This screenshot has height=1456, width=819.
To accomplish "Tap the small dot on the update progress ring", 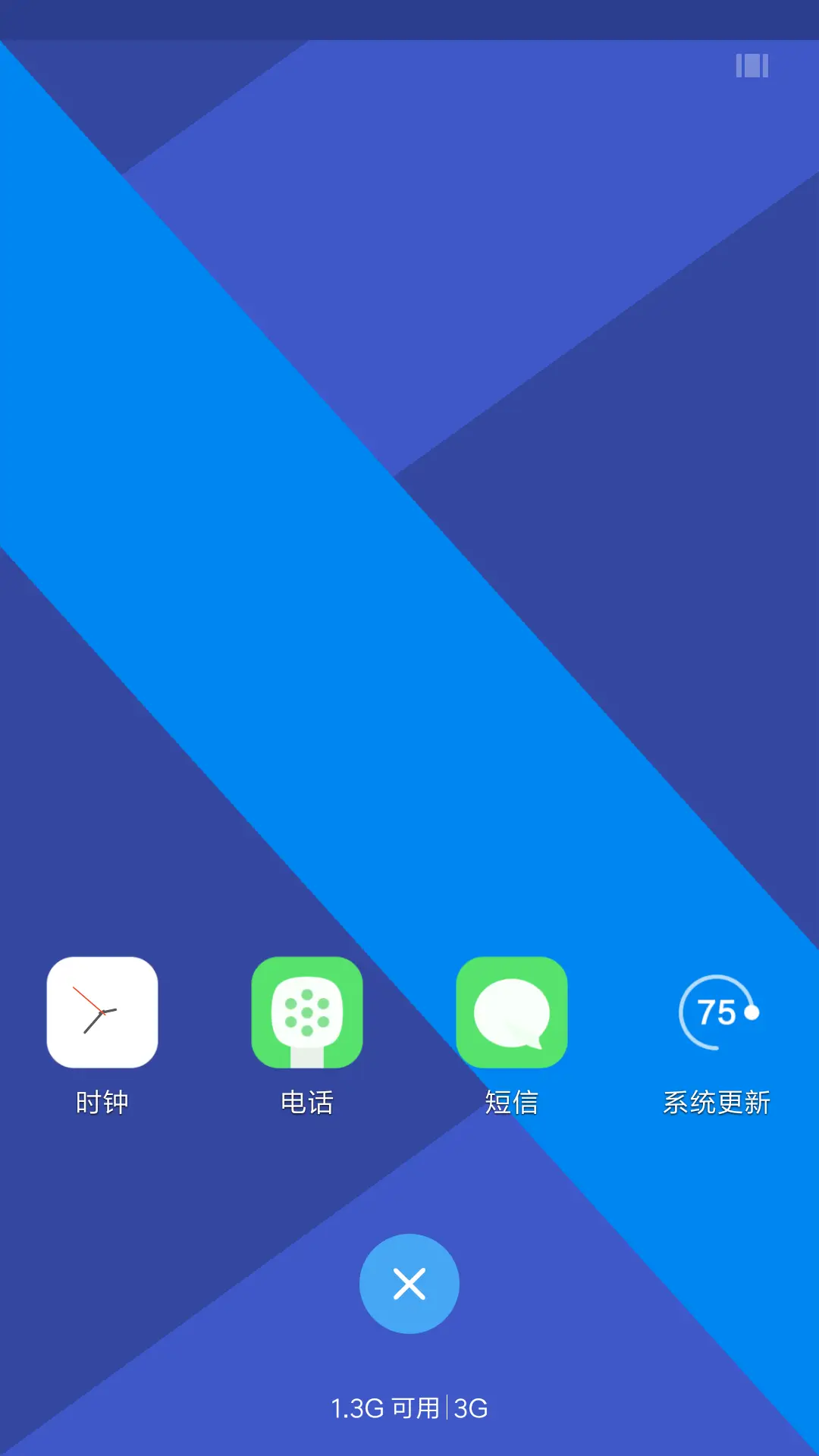I will 751,1010.
